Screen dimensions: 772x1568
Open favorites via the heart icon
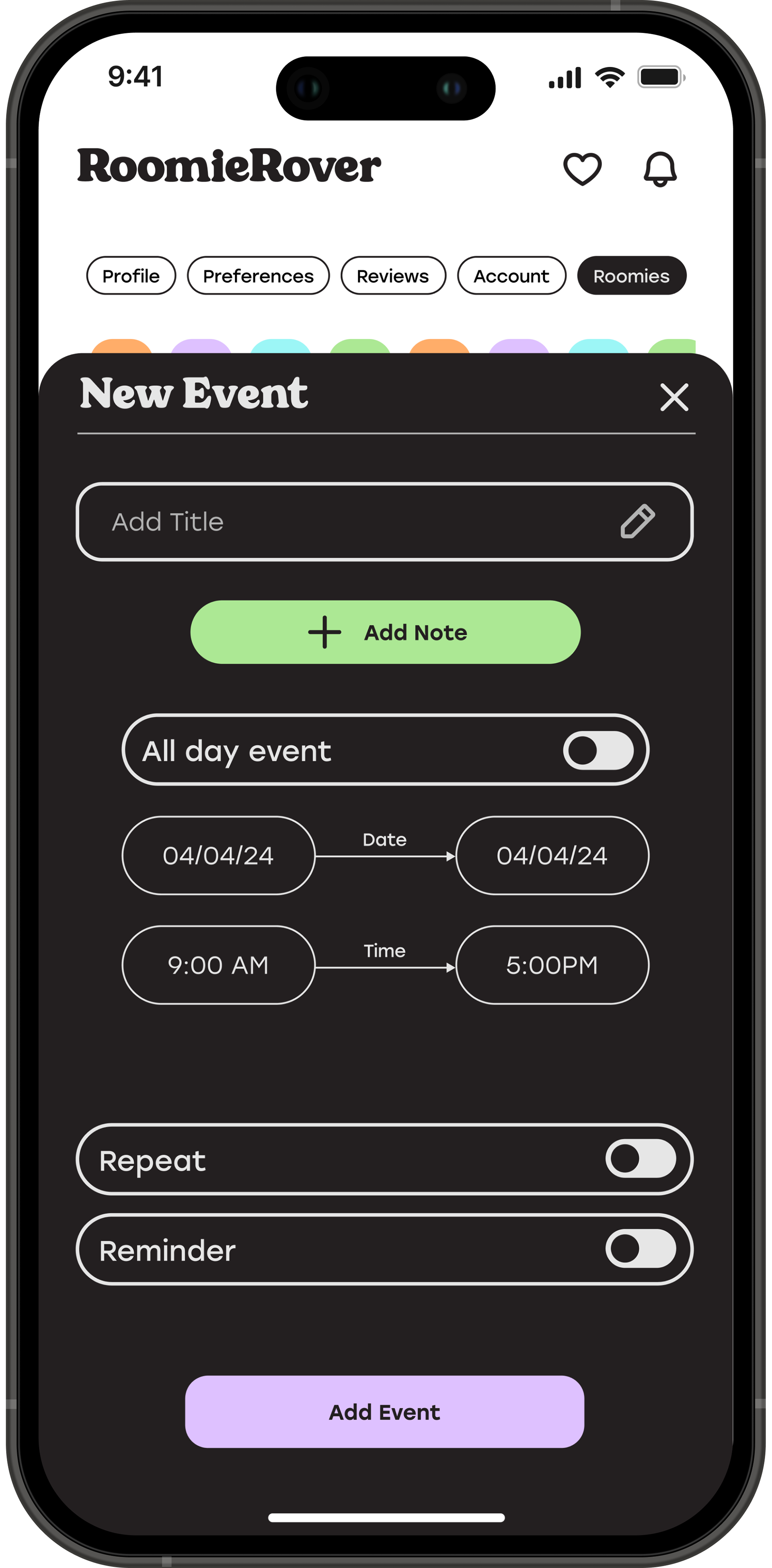coord(582,168)
